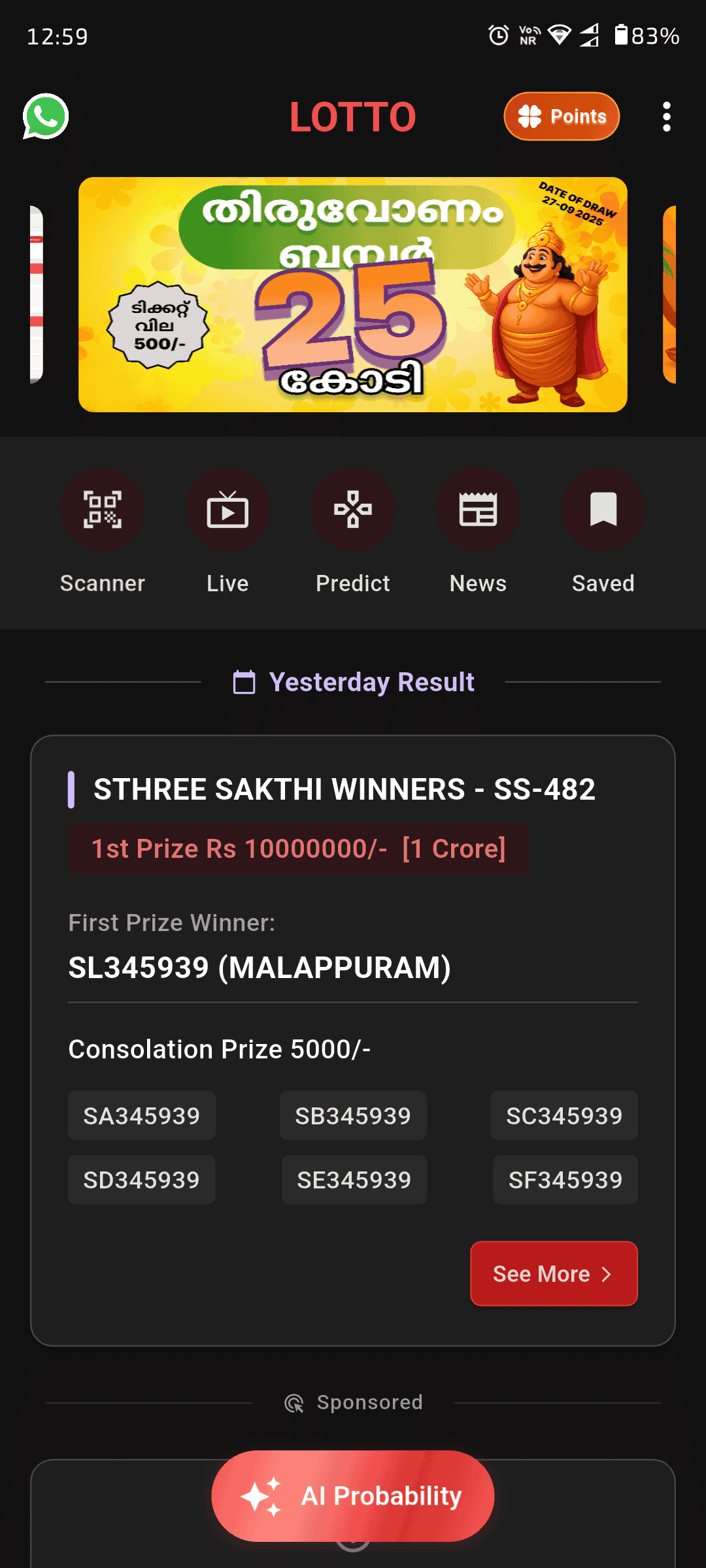706x1568 pixels.
Task: Open Saved results bookmark icon
Action: click(x=603, y=510)
